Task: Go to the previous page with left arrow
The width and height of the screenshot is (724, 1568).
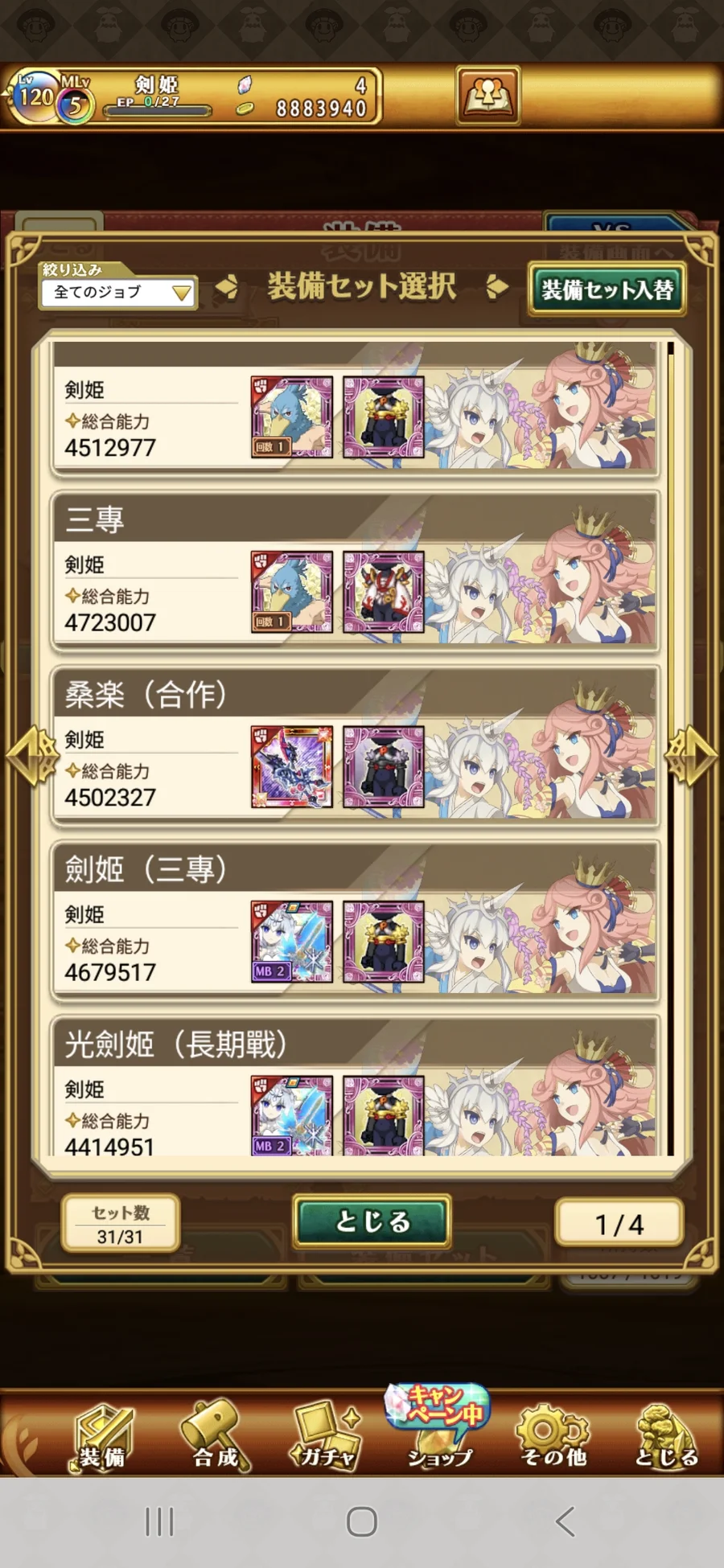Action: pos(31,756)
